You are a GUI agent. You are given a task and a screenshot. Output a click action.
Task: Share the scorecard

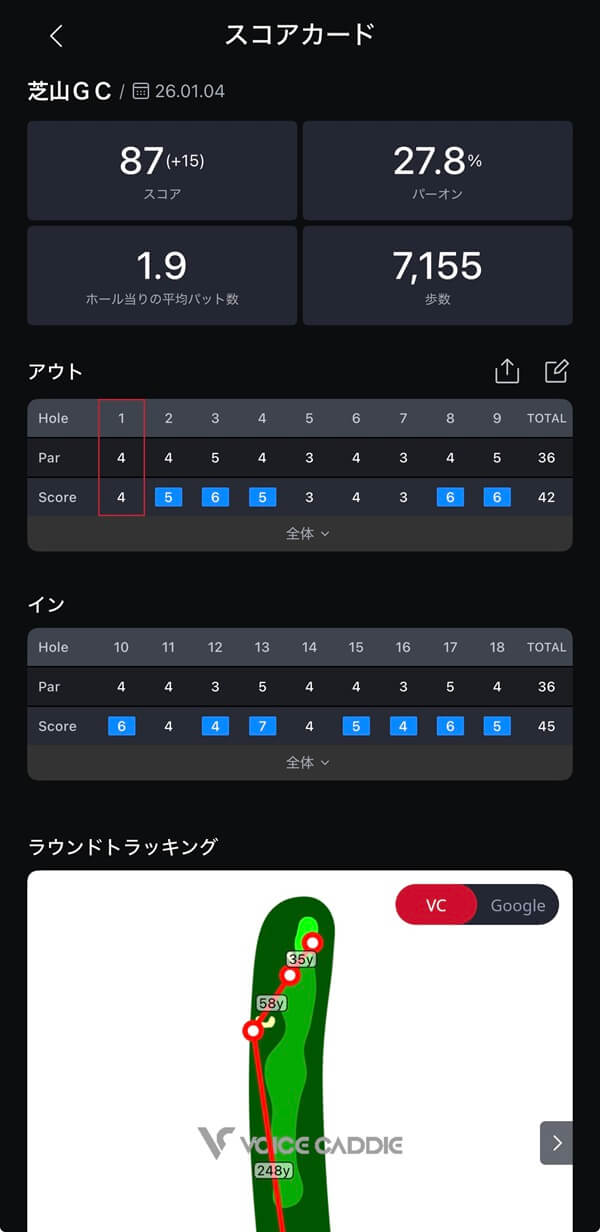(x=507, y=371)
